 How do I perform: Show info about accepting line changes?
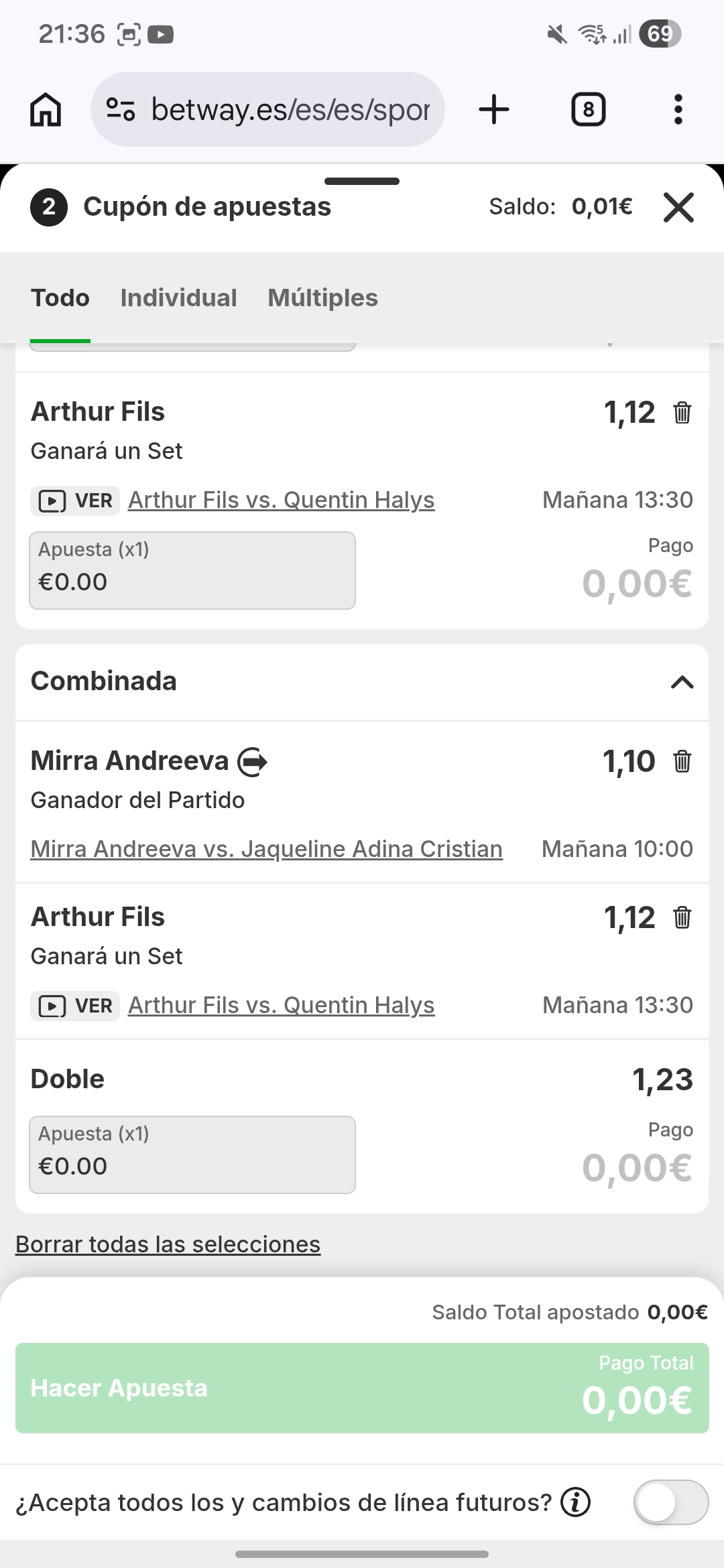tap(576, 1502)
